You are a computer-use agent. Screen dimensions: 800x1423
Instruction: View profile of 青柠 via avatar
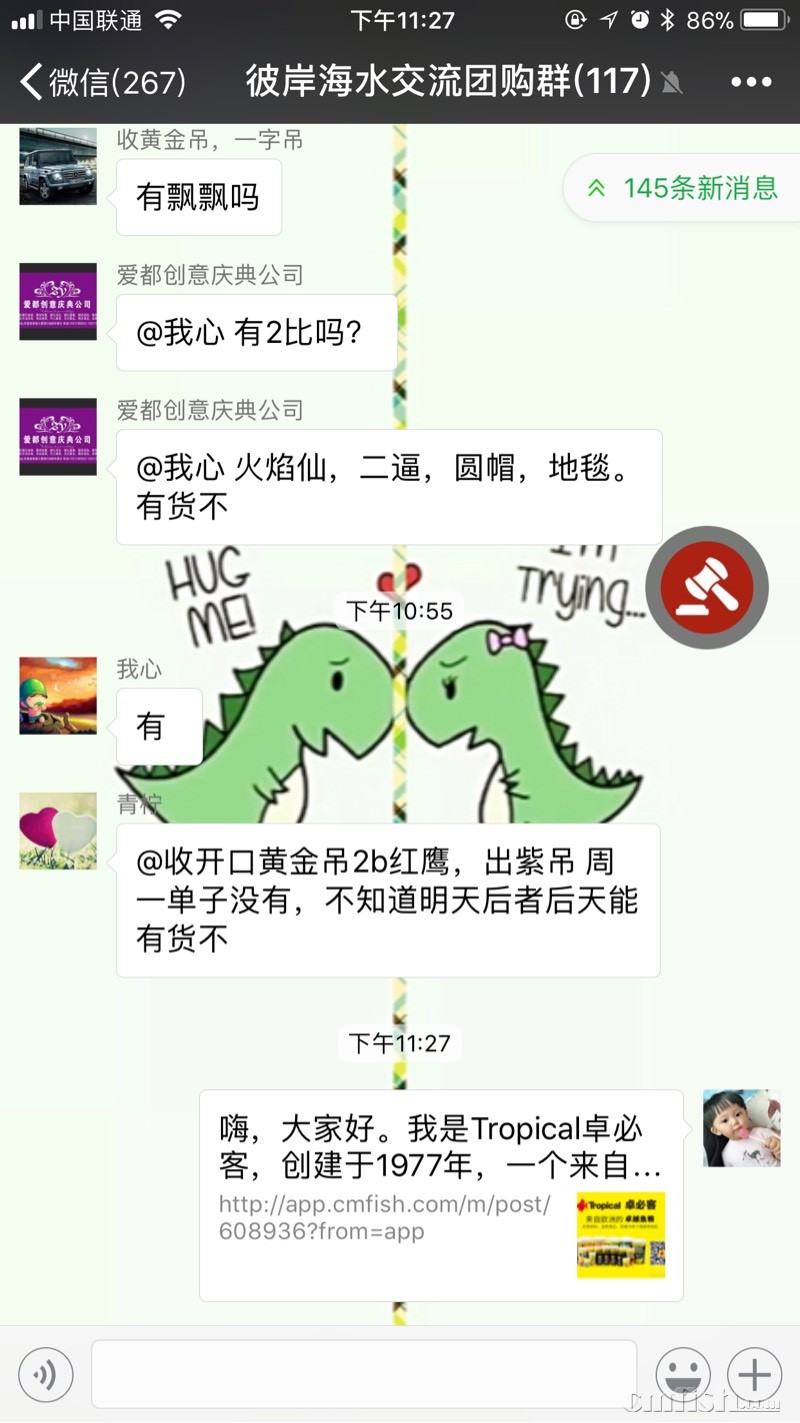(58, 830)
